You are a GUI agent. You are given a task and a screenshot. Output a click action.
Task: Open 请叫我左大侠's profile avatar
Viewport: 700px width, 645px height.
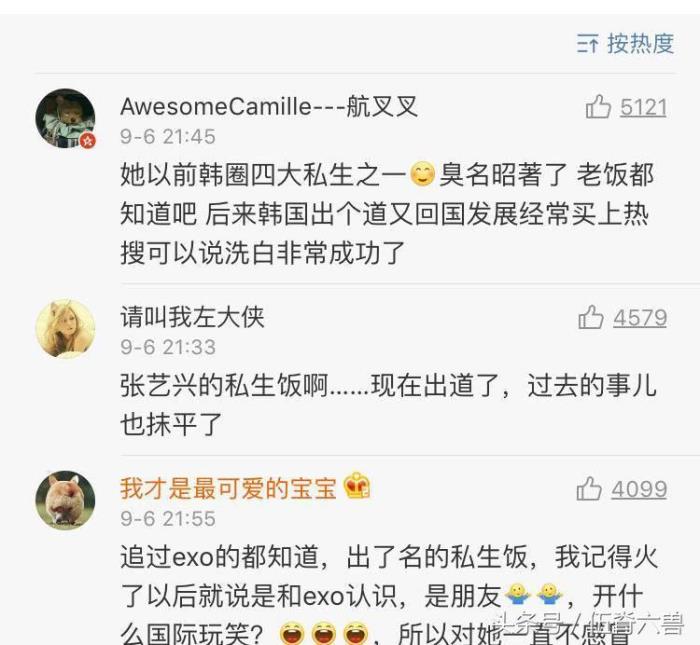(x=66, y=328)
